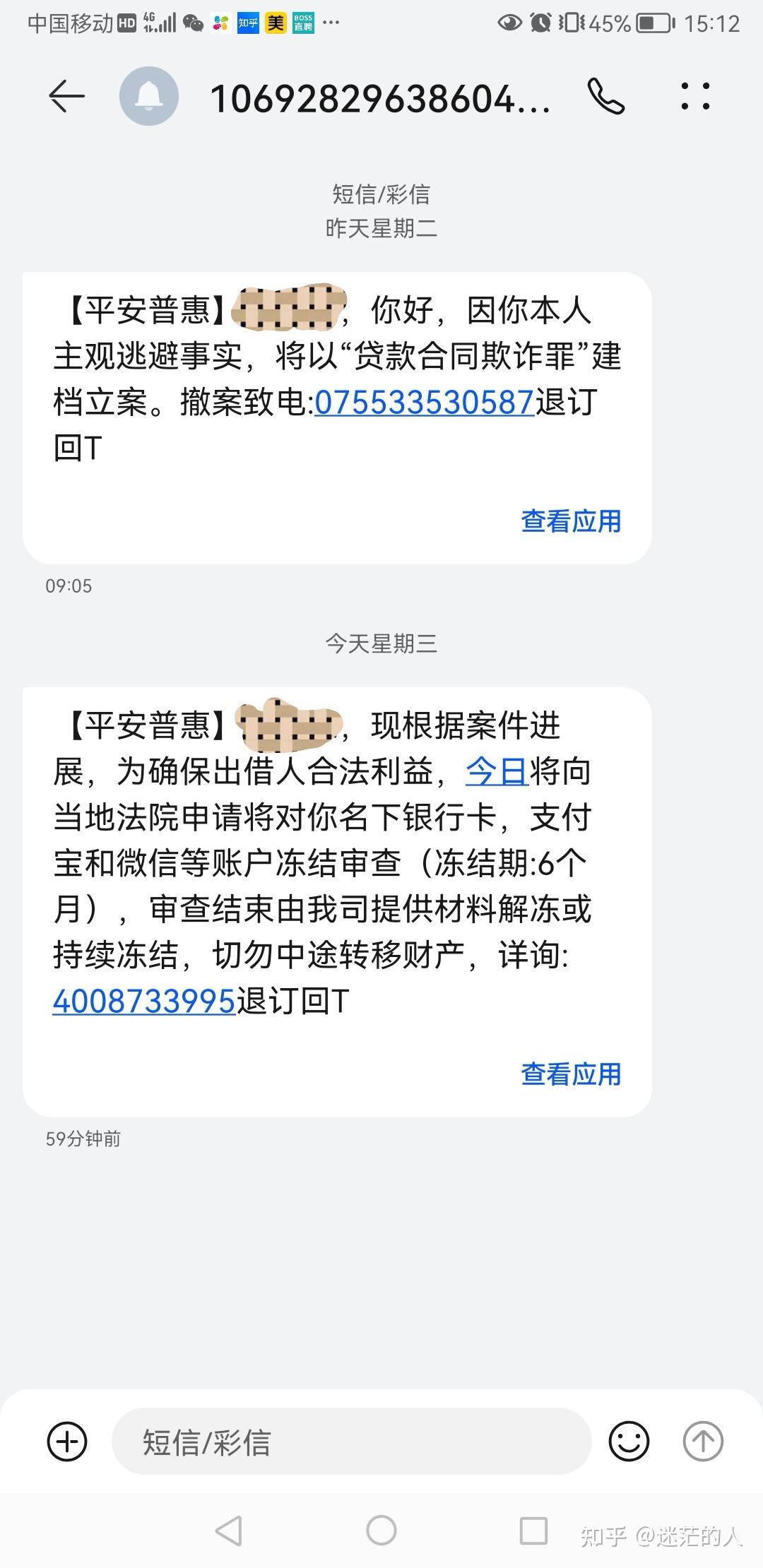
Task: Open the emoji picker
Action: (629, 1442)
